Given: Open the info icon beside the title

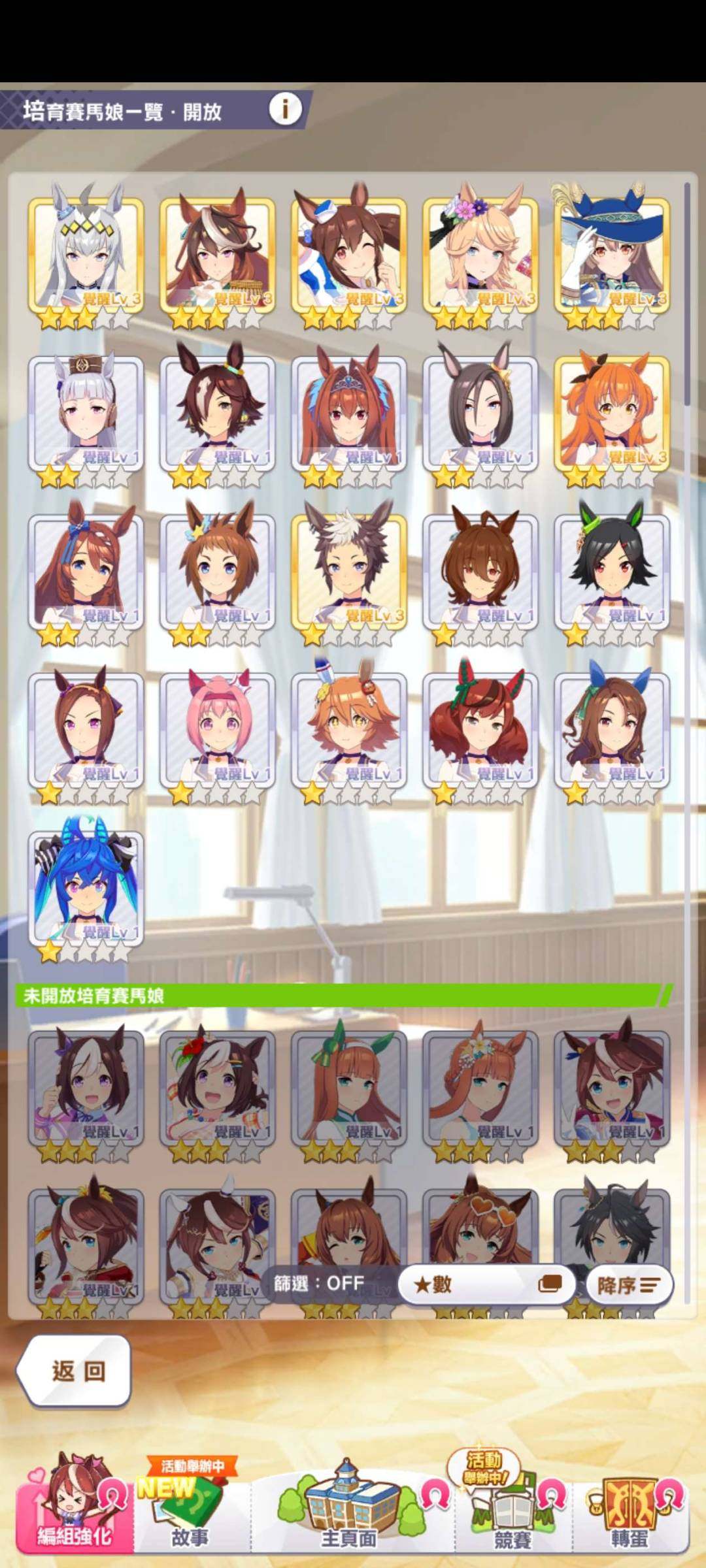Looking at the screenshot, I should (285, 109).
